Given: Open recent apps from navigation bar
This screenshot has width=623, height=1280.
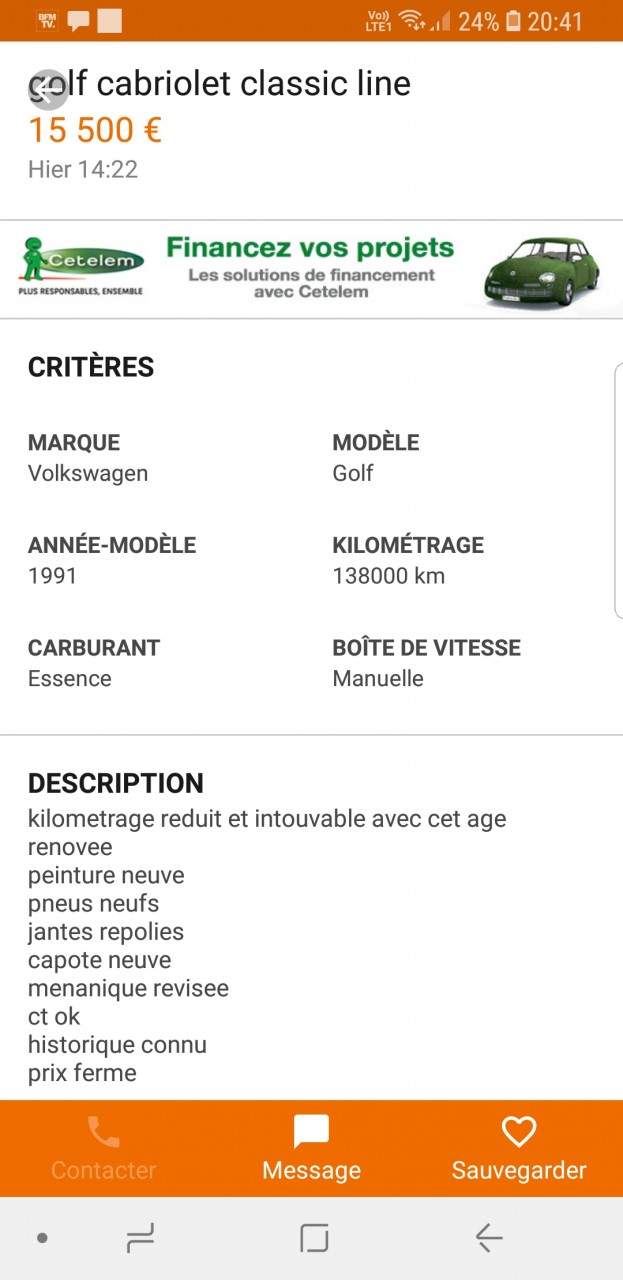Looking at the screenshot, I should point(140,1238).
